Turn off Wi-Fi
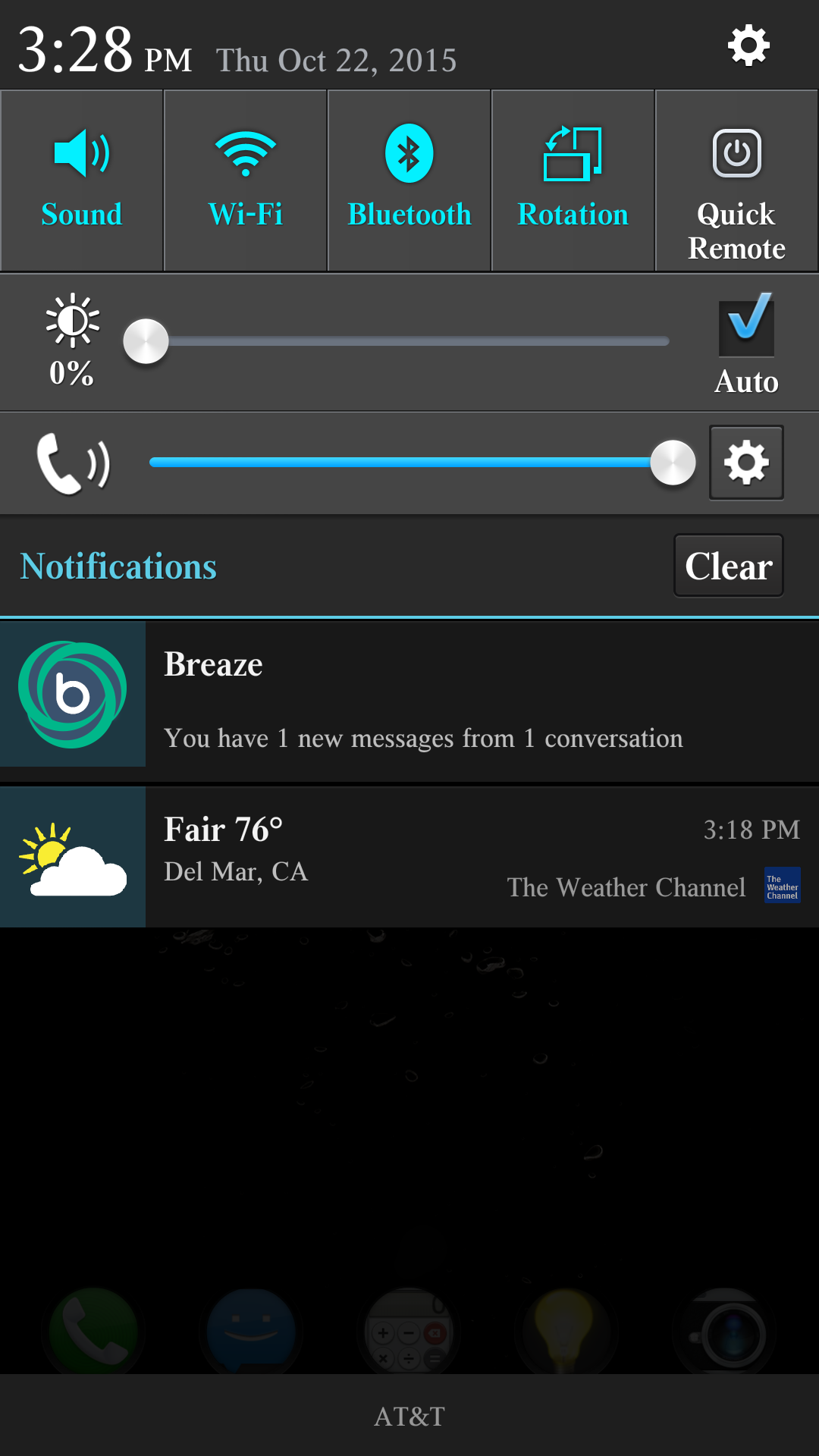This screenshot has height=1456, width=819. pos(246,180)
